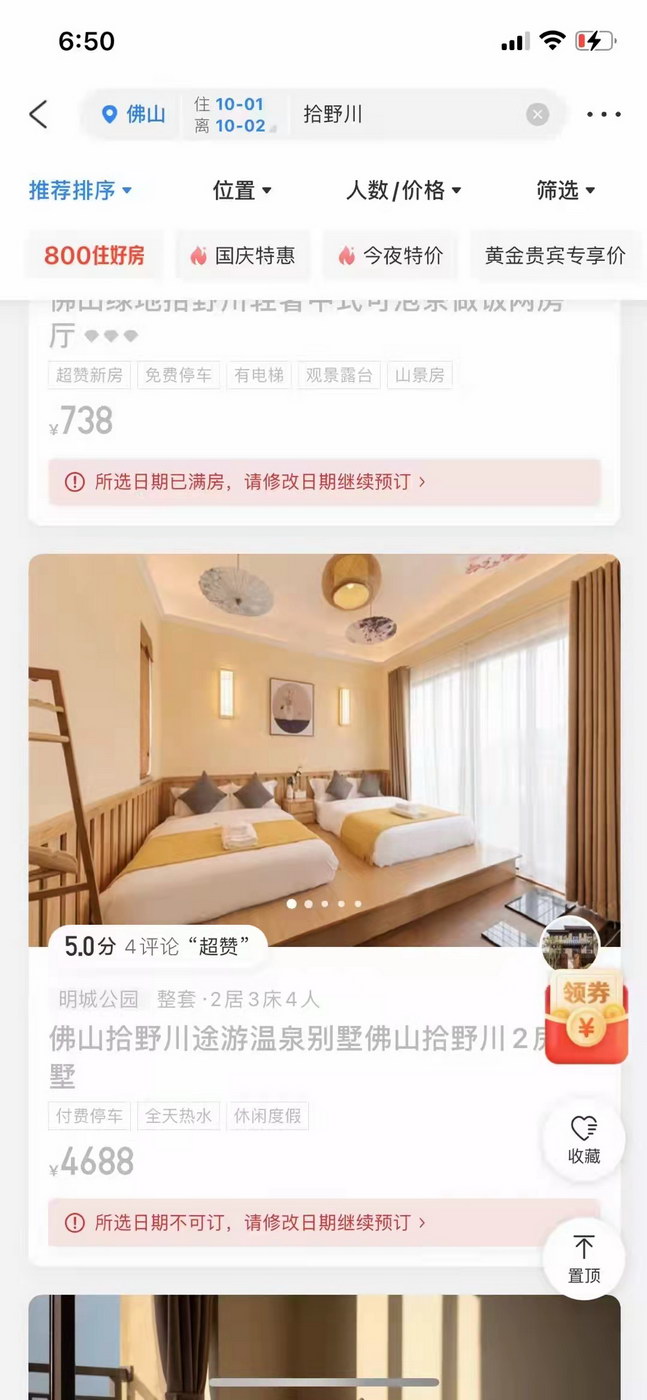The width and height of the screenshot is (647, 1400).
Task: Change the city from 佛山
Action: point(134,114)
